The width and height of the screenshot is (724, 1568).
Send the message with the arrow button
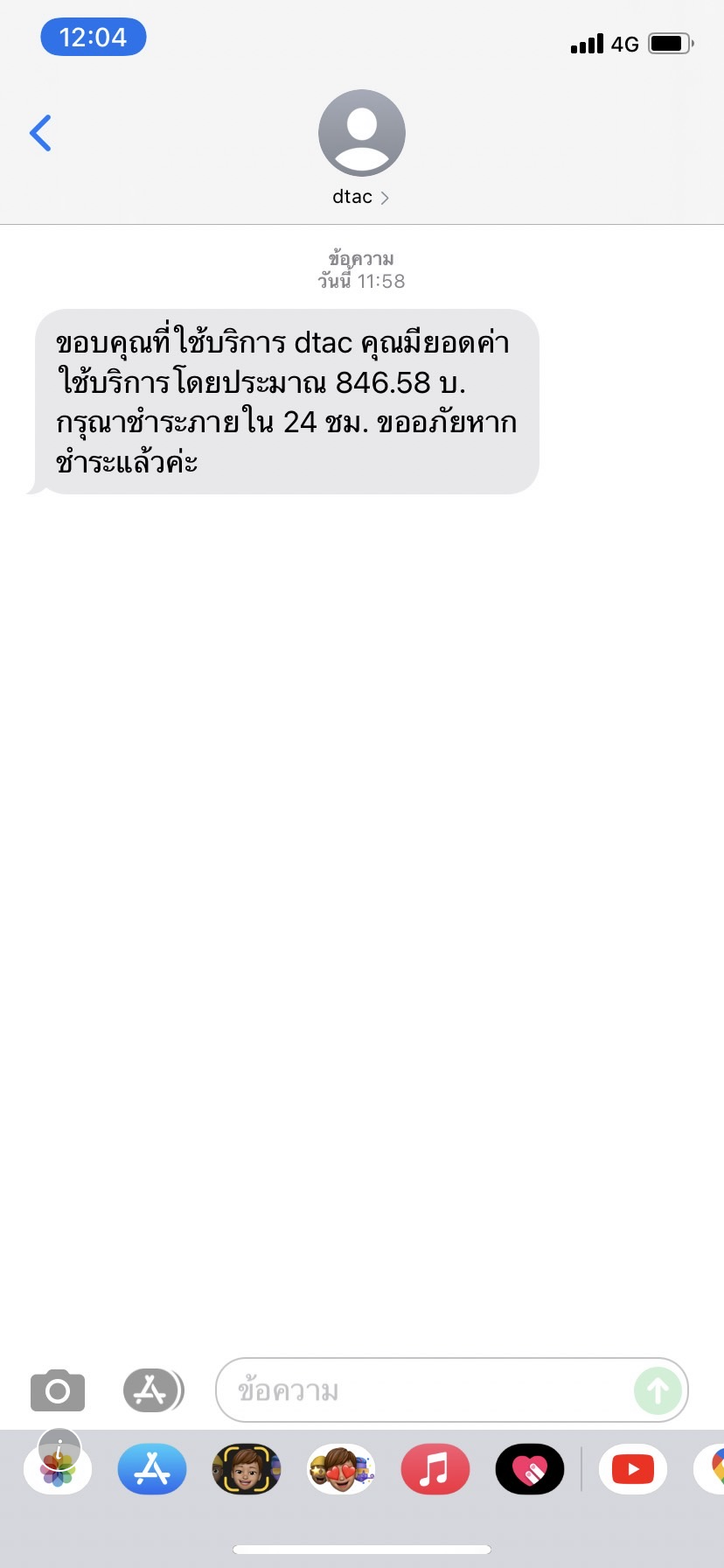point(658,1390)
